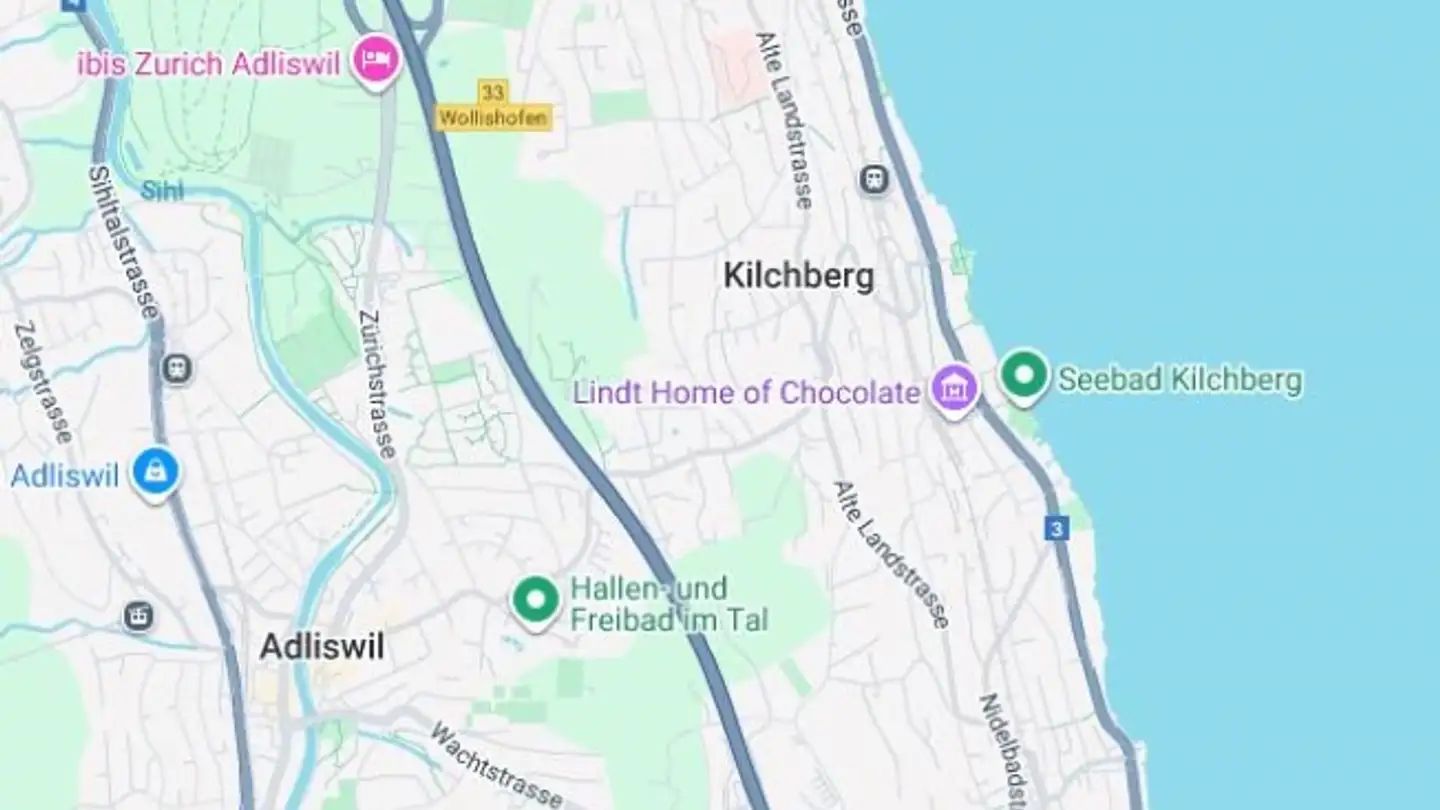Open the train station icon near Sihltalstrasse
The height and width of the screenshot is (810, 1440).
177,368
